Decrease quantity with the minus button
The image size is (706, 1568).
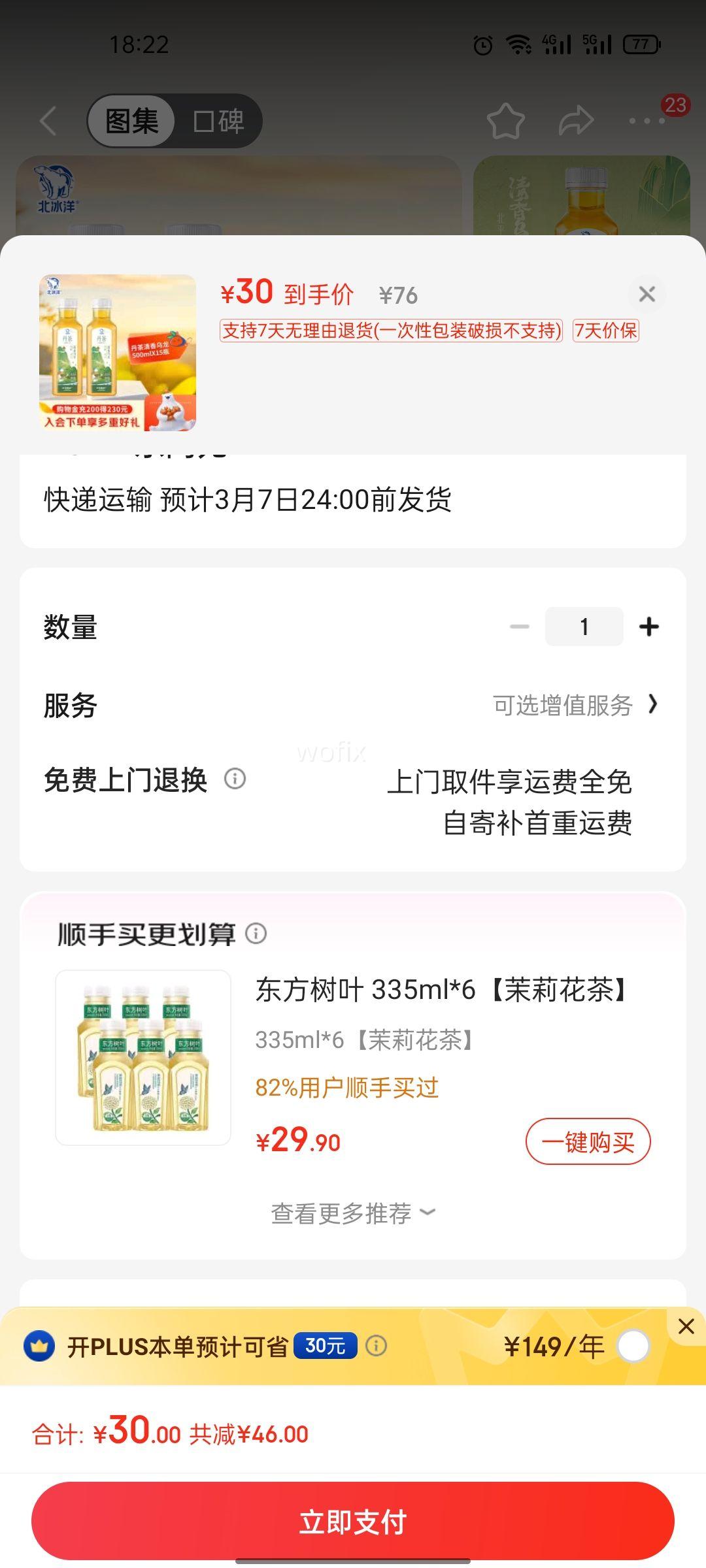pos(520,627)
